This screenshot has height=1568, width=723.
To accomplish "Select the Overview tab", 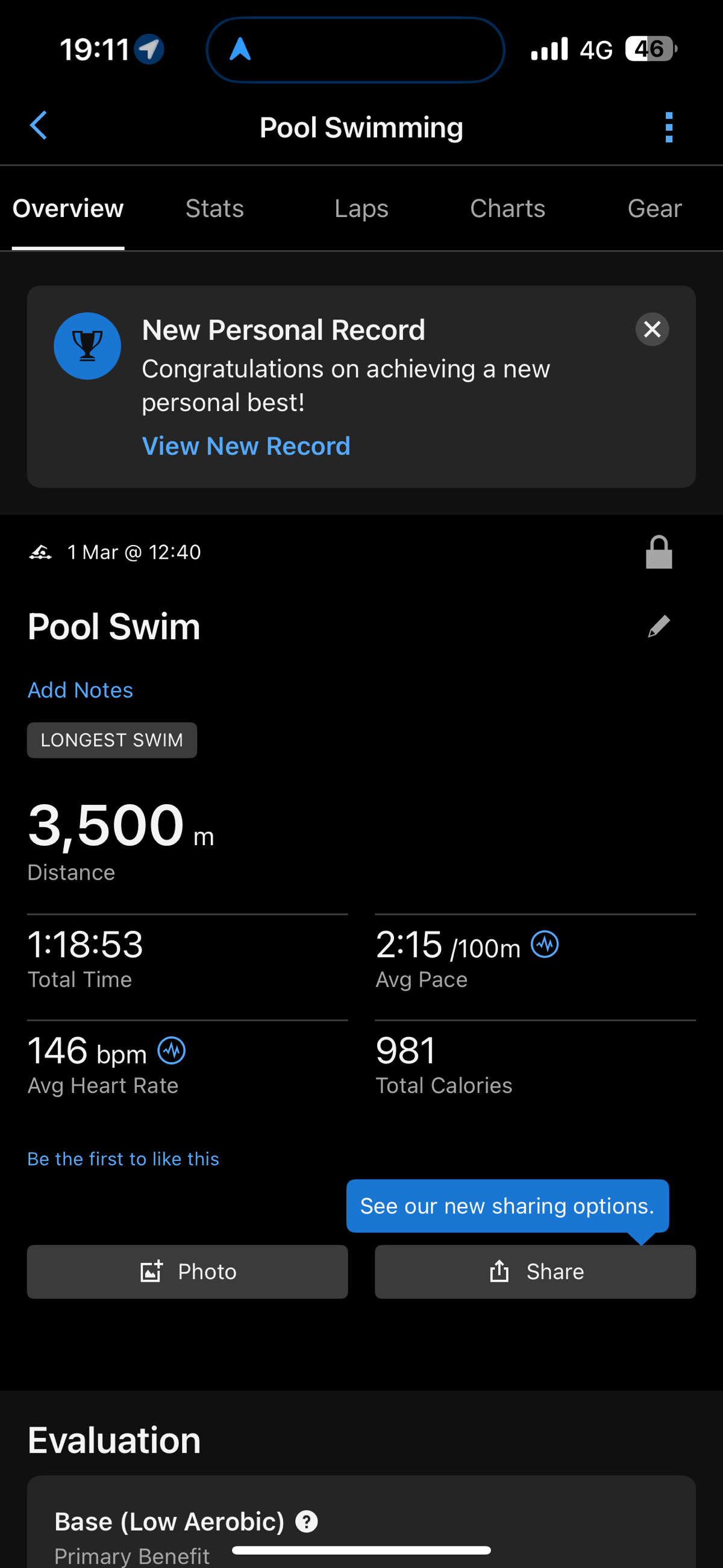I will [x=68, y=209].
